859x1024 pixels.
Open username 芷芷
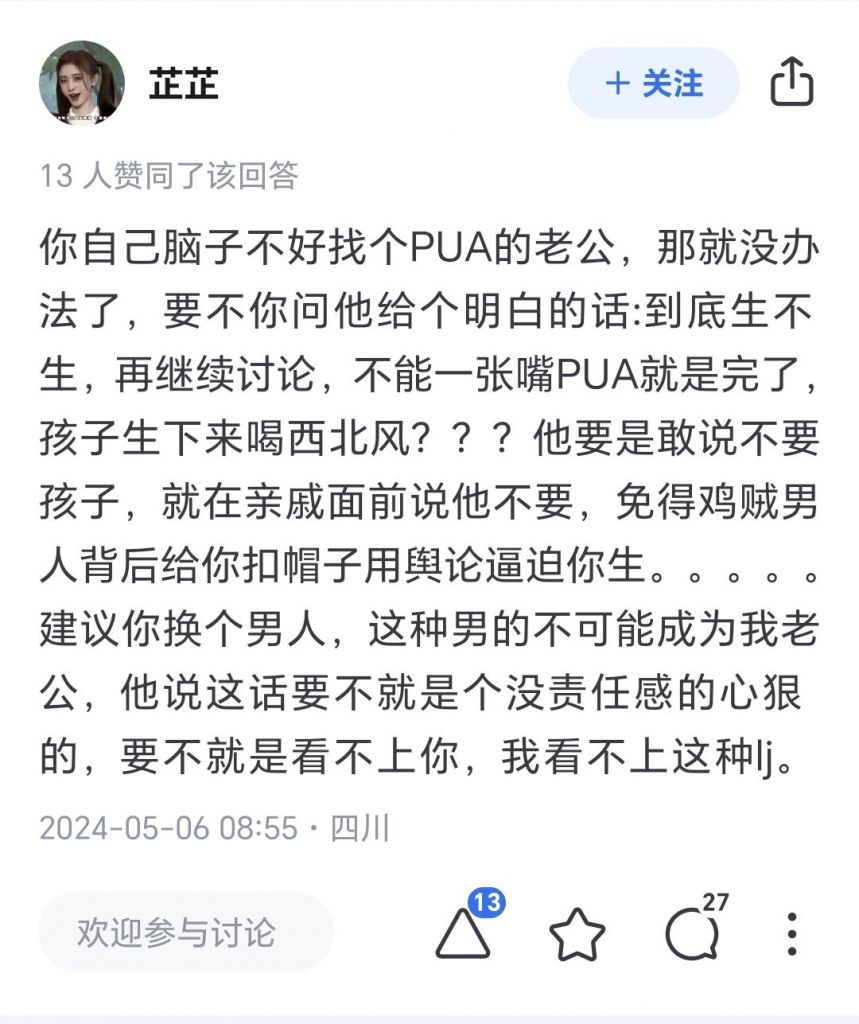tap(184, 83)
